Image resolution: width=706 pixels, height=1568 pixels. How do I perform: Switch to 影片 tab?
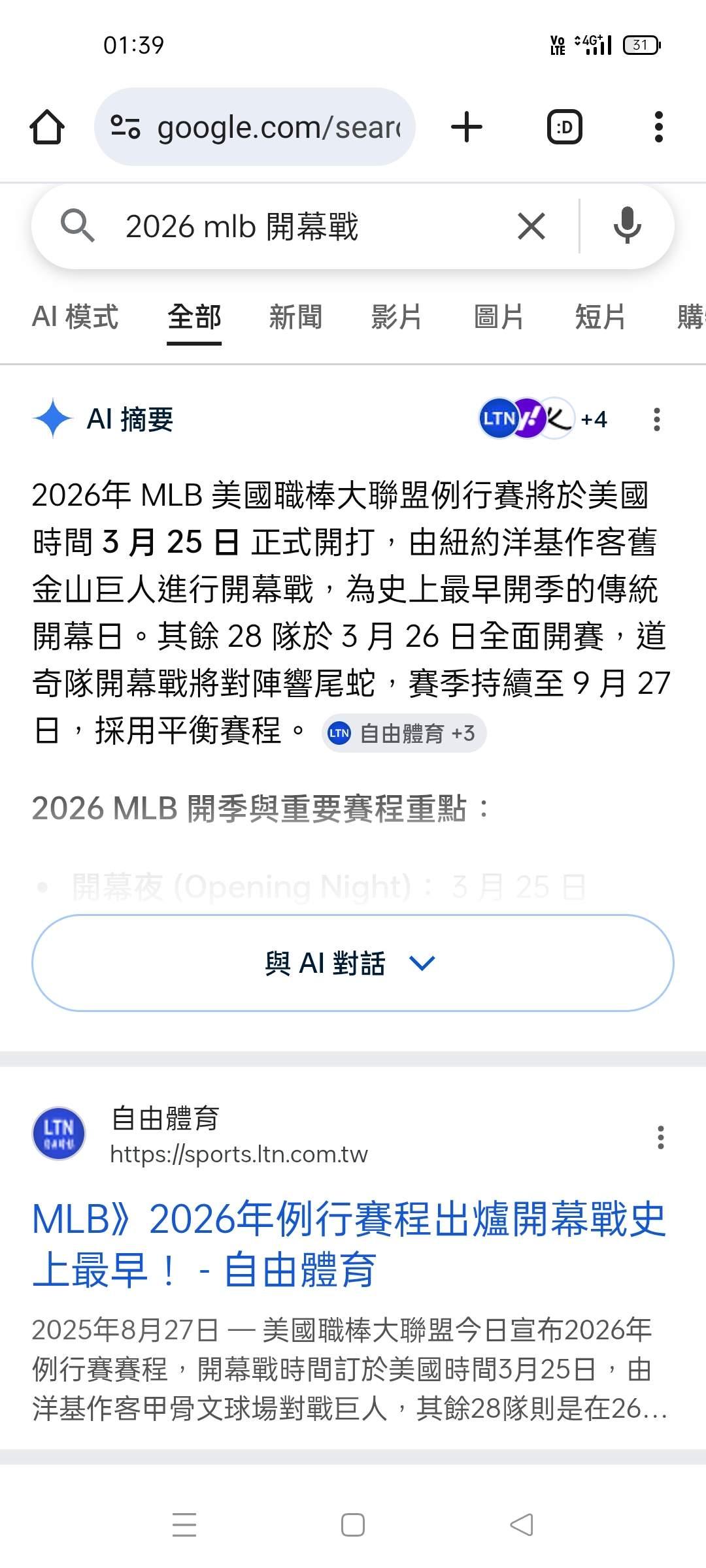pyautogui.click(x=397, y=318)
